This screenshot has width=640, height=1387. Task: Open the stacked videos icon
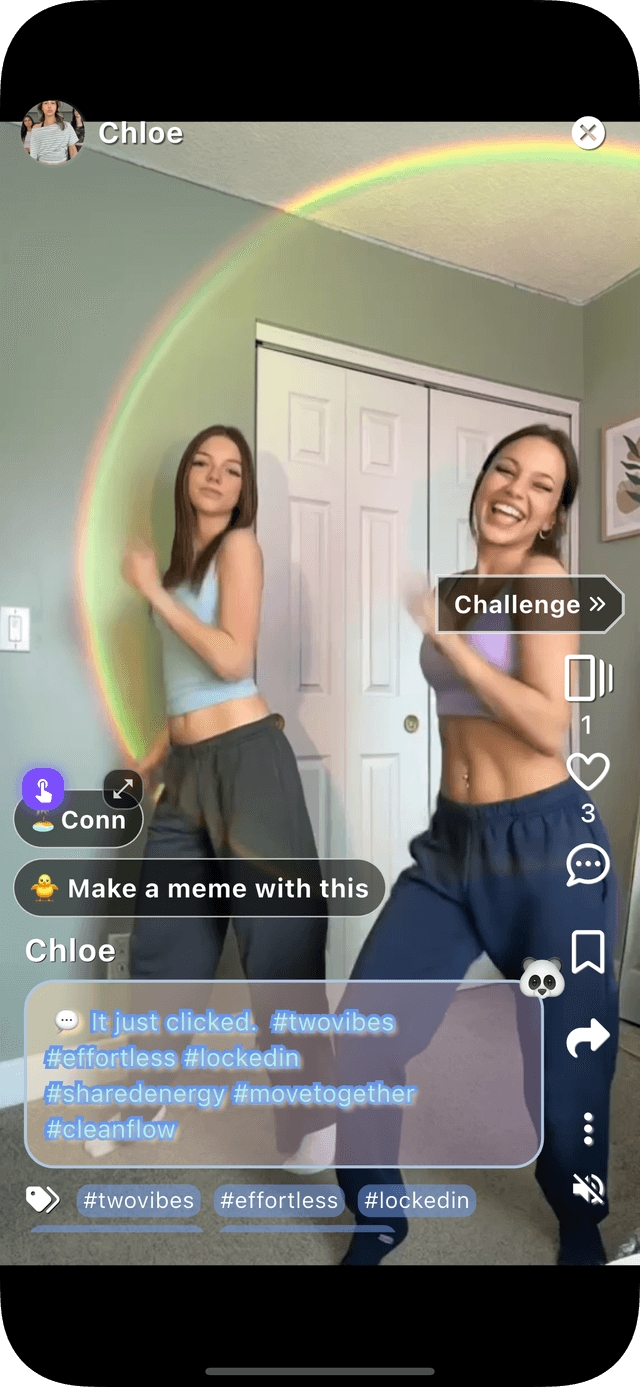[588, 678]
